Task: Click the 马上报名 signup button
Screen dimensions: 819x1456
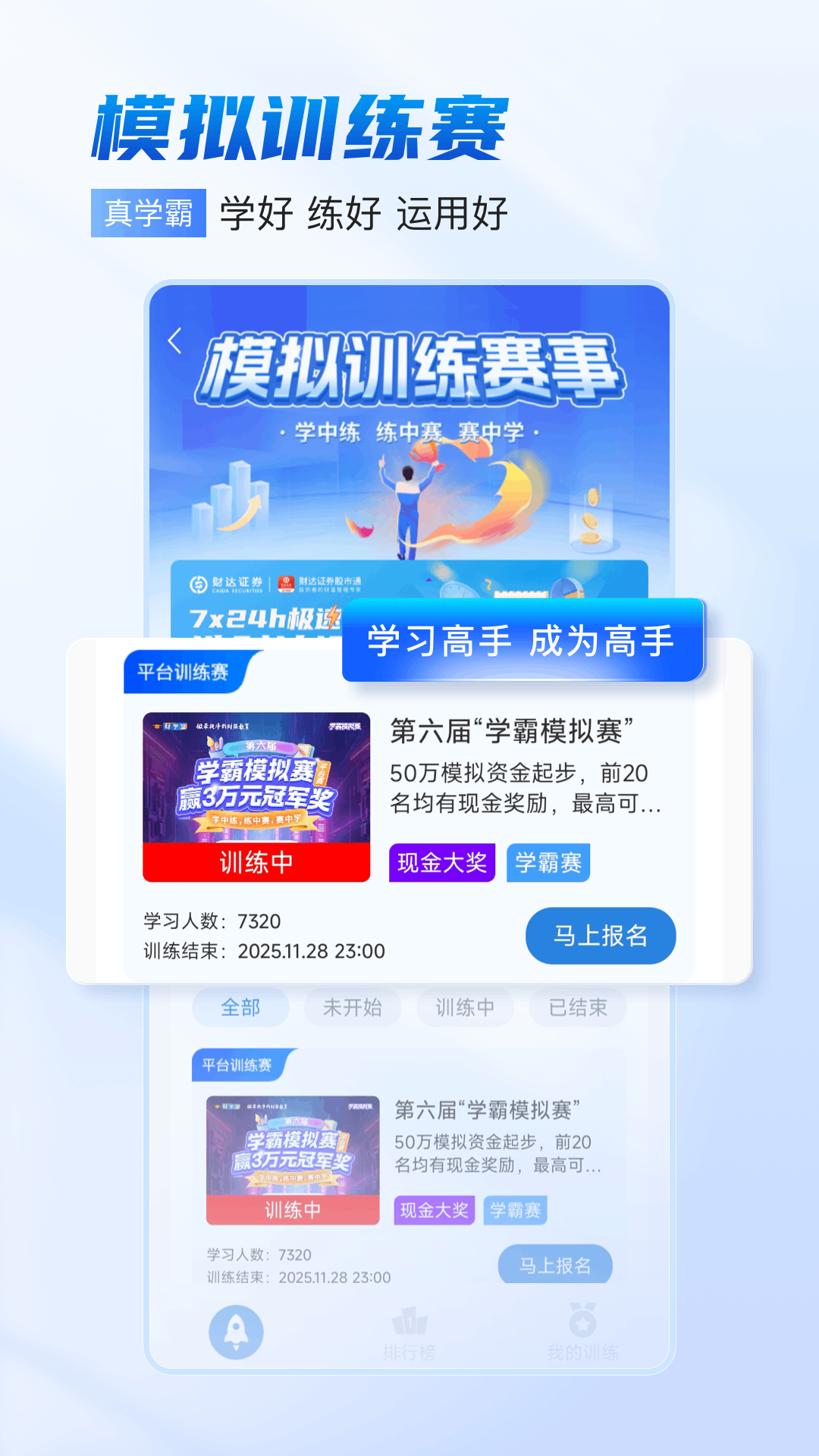Action: [x=601, y=936]
